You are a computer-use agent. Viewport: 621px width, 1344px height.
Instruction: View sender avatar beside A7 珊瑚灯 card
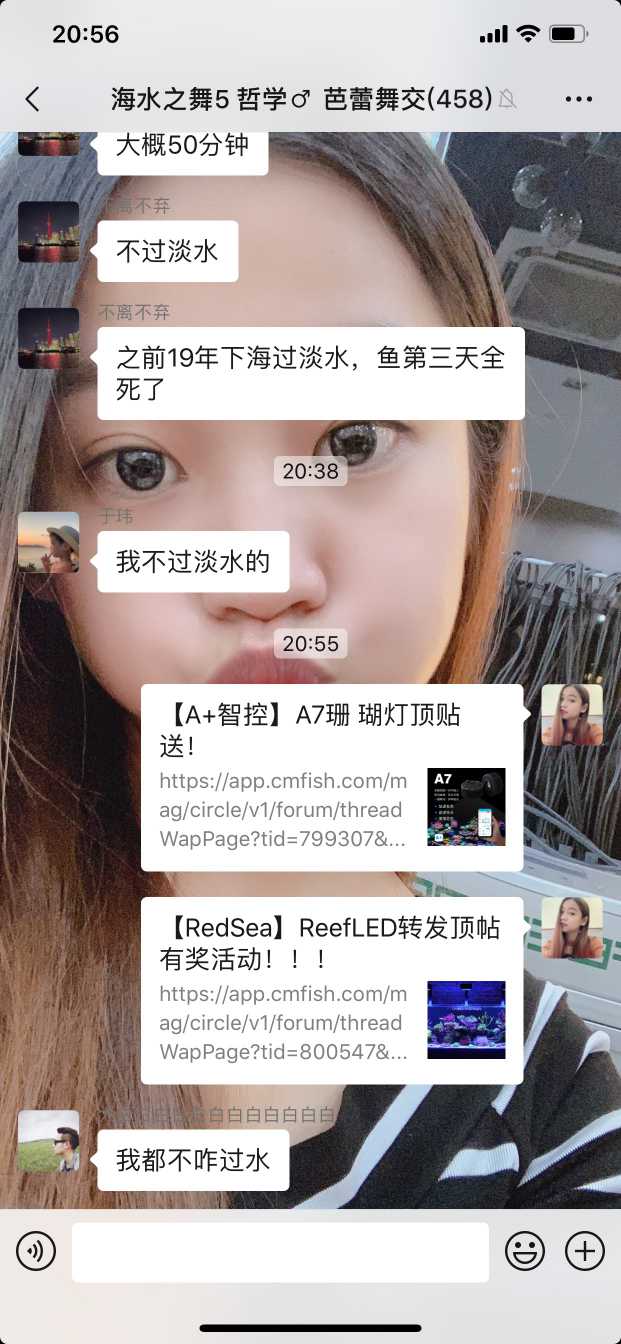click(x=571, y=715)
